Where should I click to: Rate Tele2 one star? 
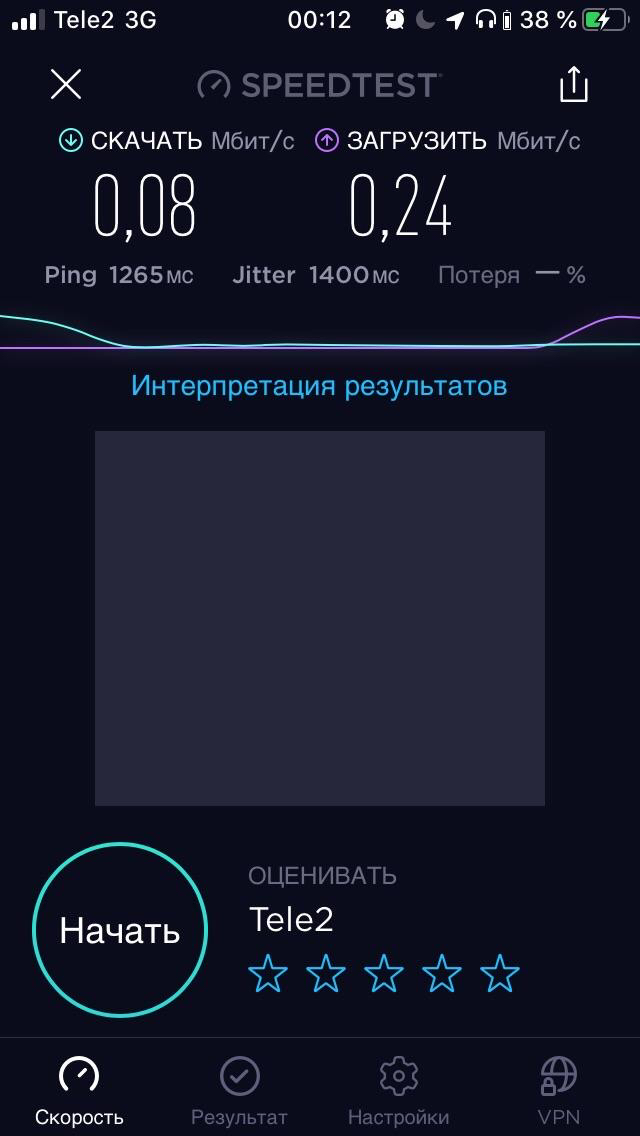[x=267, y=973]
